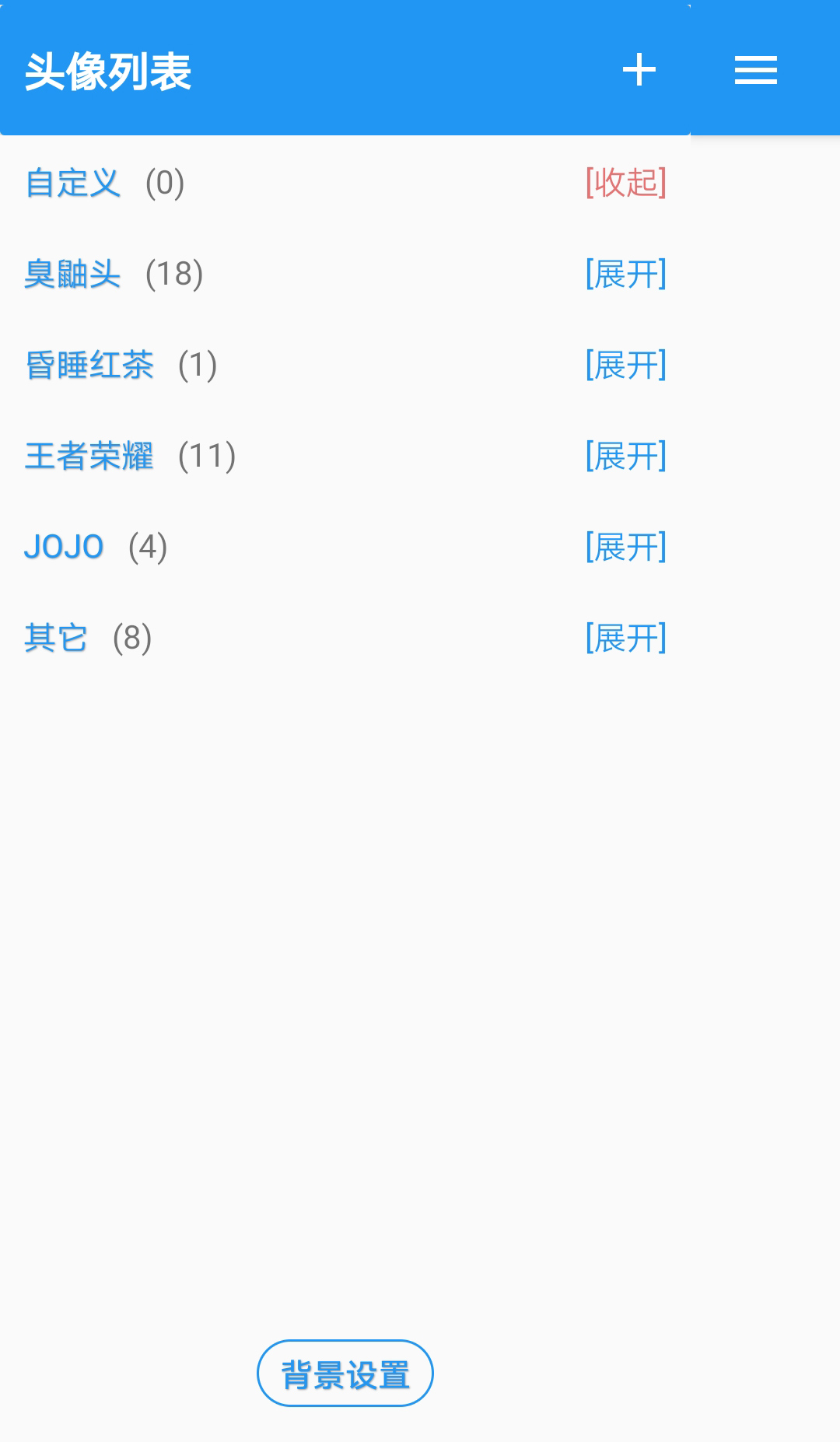Collapse the 自定义 section
Screen dimensions: 840x1442
[x=625, y=183]
